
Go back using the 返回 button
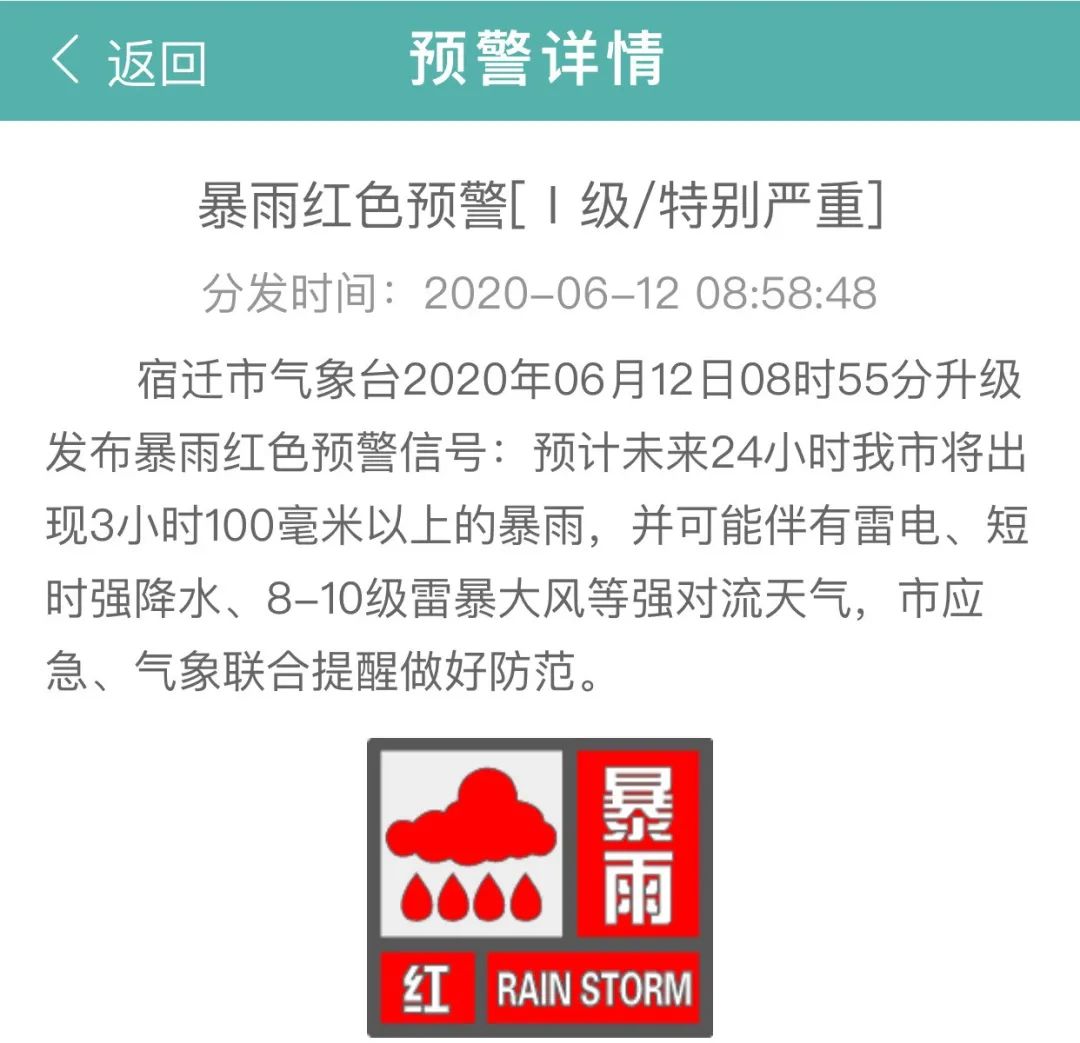(128, 62)
